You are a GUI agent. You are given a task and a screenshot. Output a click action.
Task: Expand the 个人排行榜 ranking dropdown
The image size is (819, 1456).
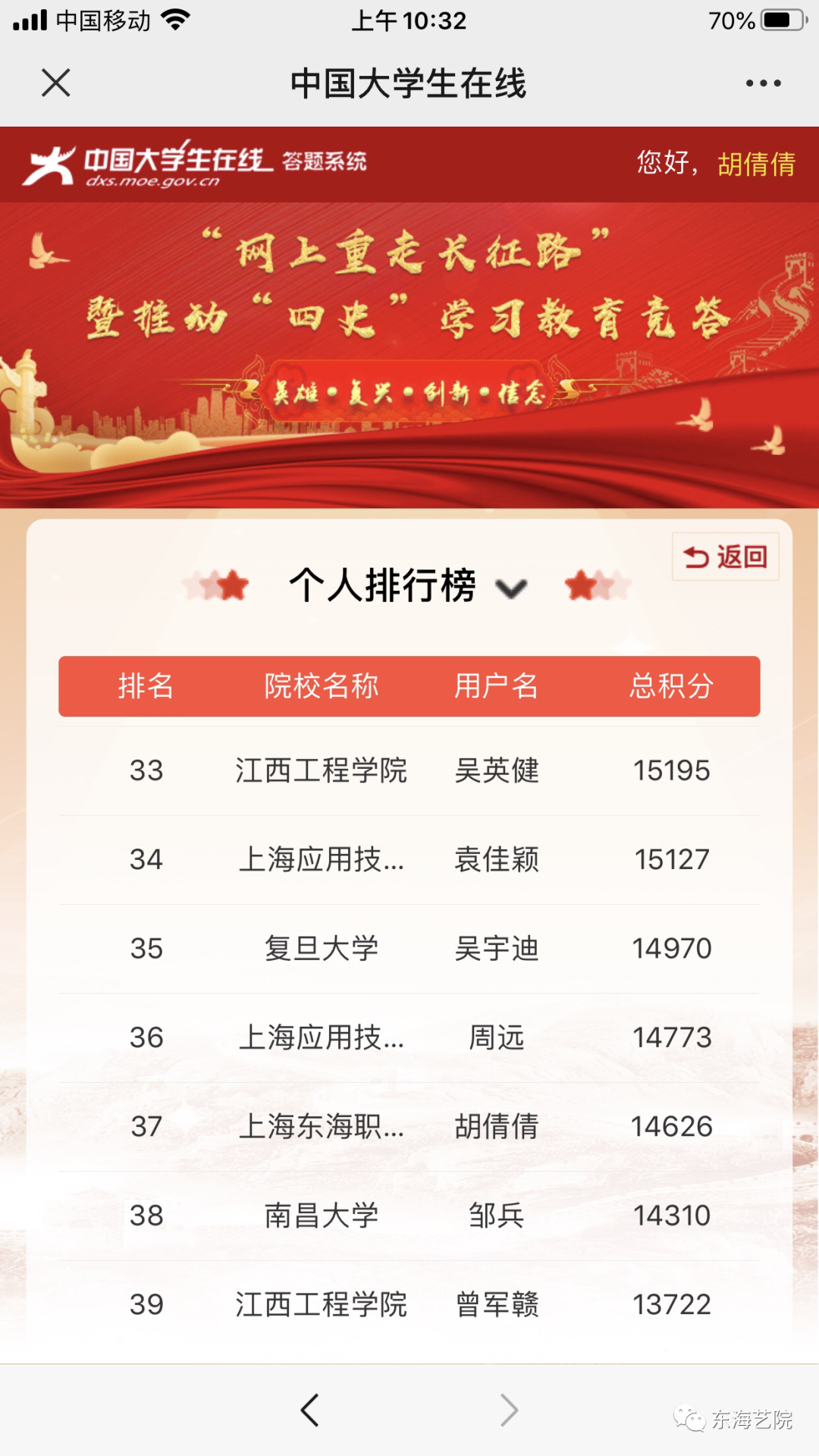click(511, 588)
